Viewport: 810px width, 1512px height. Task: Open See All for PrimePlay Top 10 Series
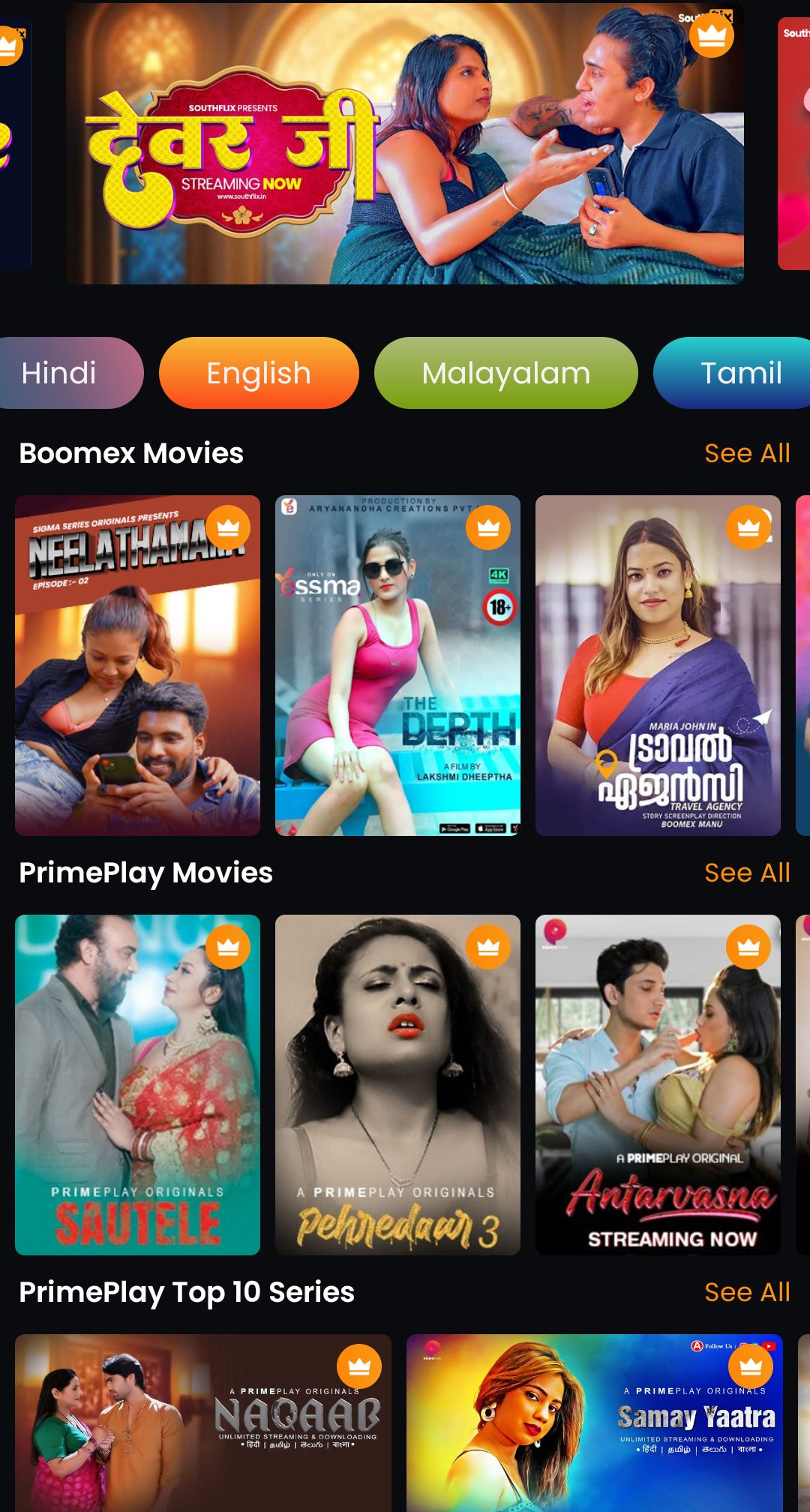(x=749, y=1291)
